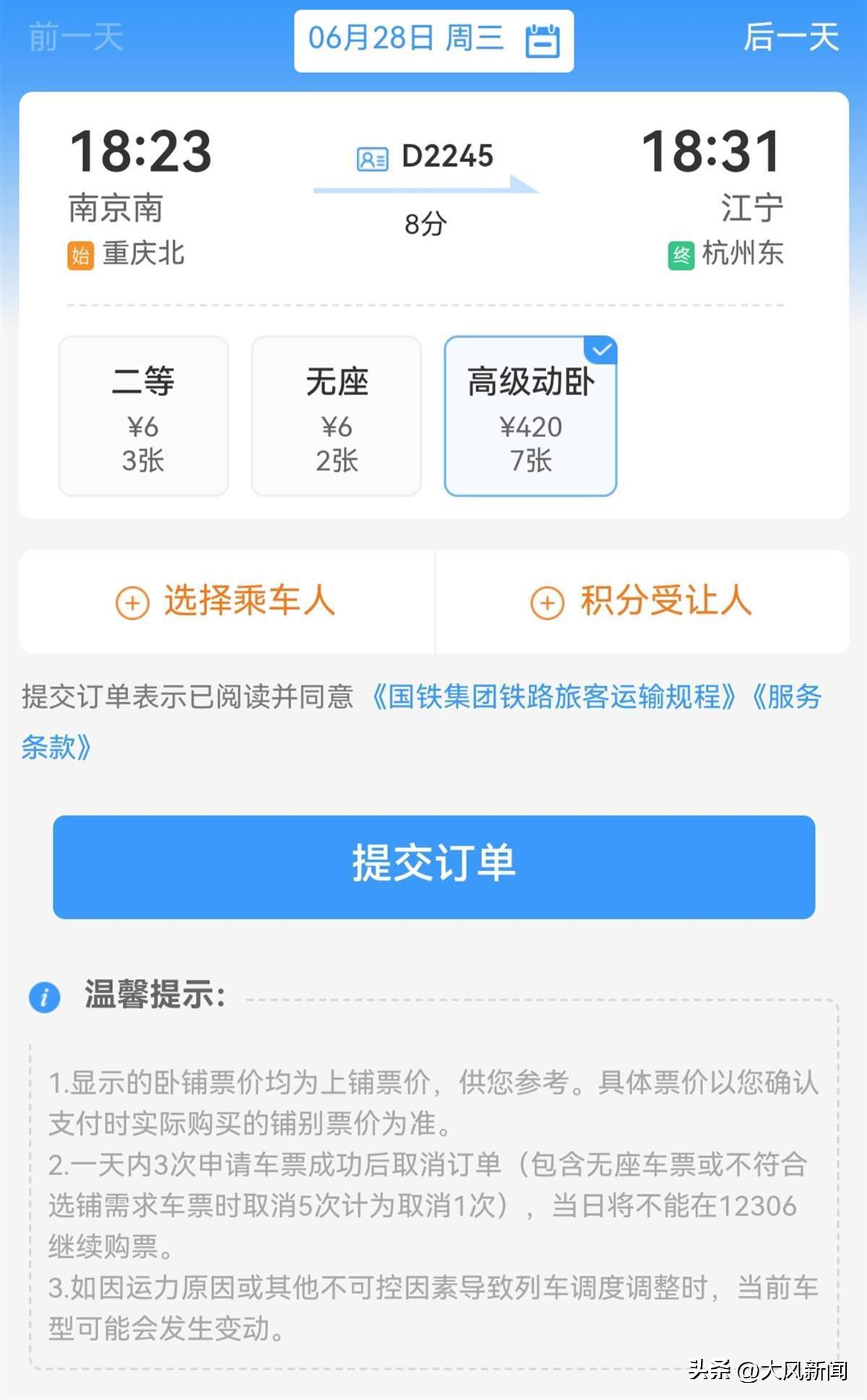Deselect the checked 高级动卧 option
This screenshot has width=867, height=1400.
(x=531, y=415)
